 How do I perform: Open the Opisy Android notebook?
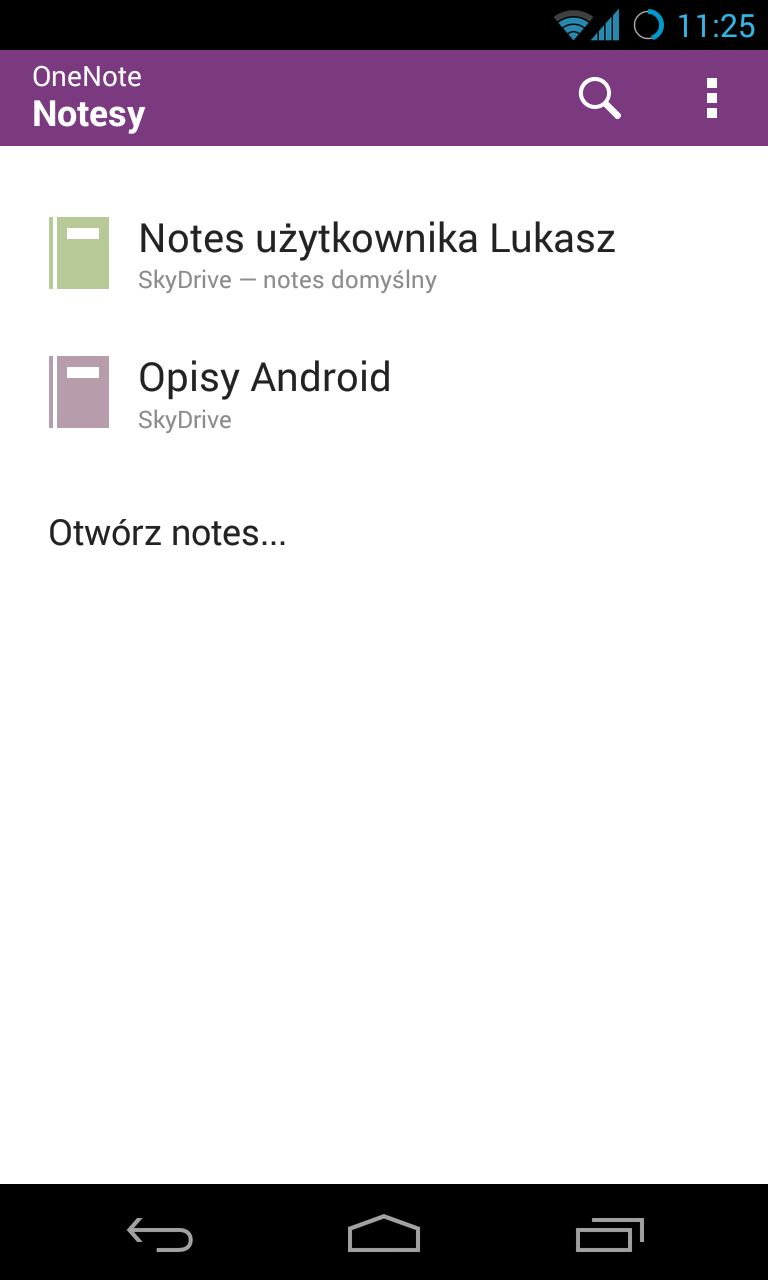(384, 392)
